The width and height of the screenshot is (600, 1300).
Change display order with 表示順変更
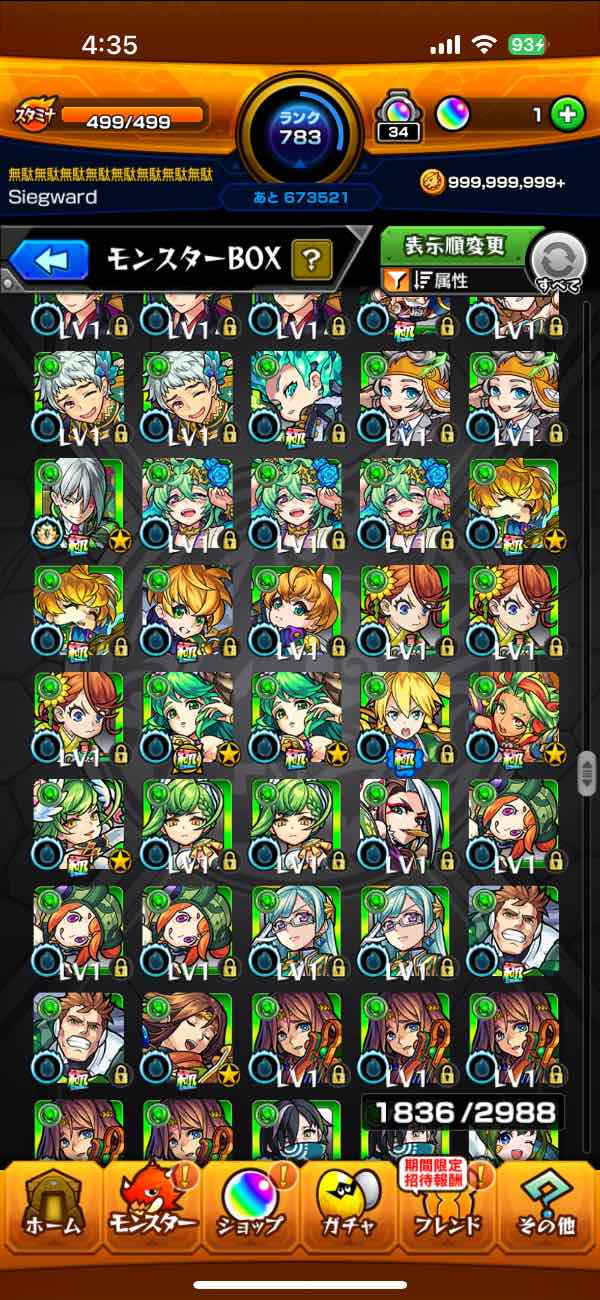pyautogui.click(x=455, y=245)
